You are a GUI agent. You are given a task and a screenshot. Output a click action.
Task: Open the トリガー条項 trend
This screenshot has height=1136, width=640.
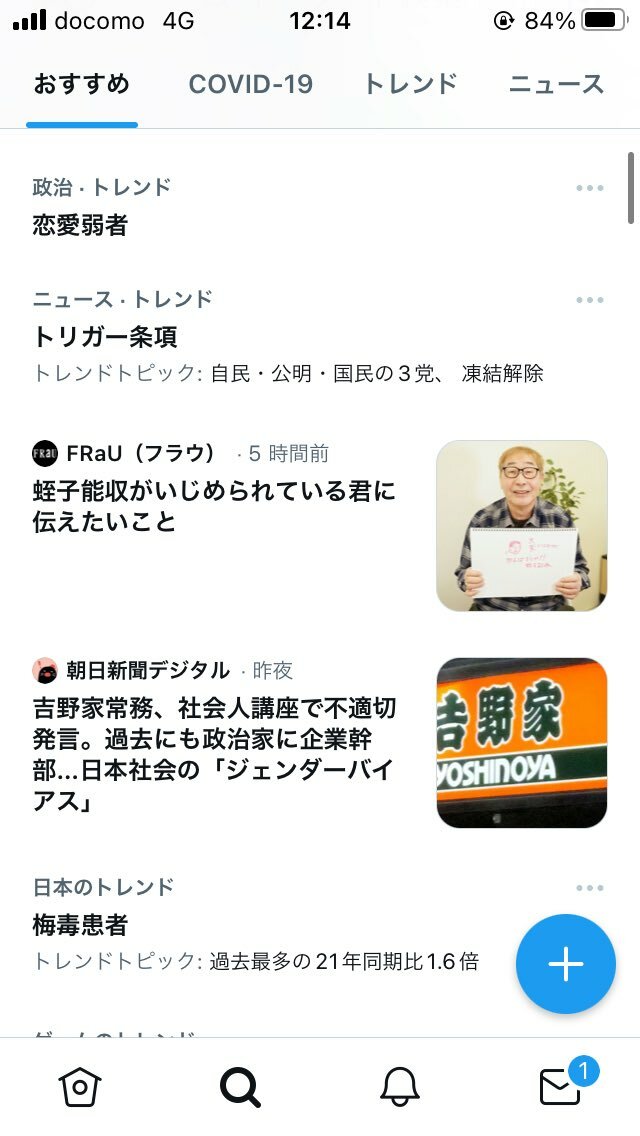pyautogui.click(x=105, y=337)
